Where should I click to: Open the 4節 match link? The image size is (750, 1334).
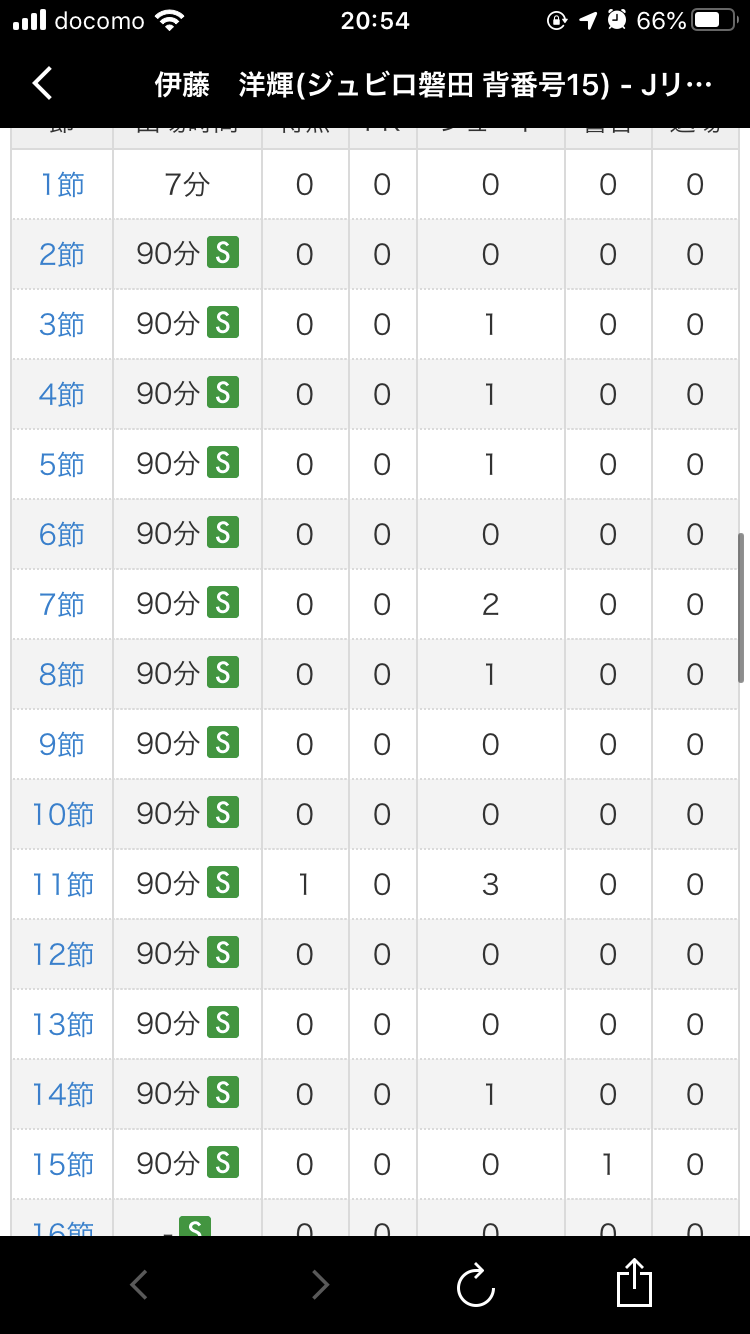tap(62, 395)
